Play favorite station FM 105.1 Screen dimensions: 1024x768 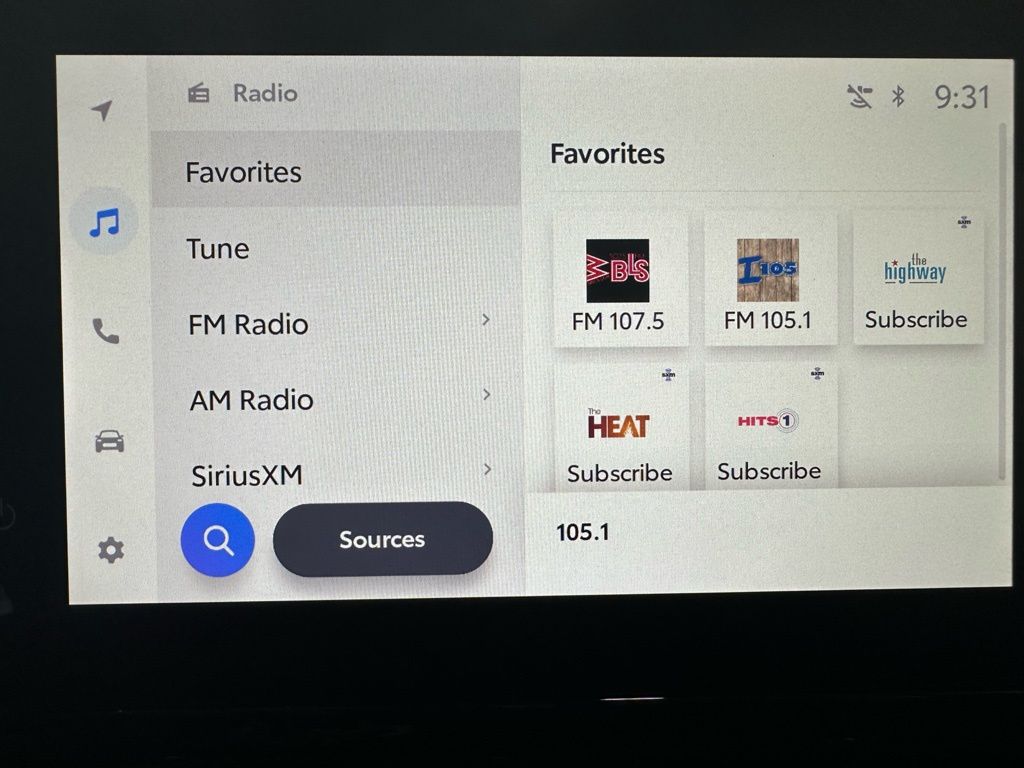click(768, 280)
